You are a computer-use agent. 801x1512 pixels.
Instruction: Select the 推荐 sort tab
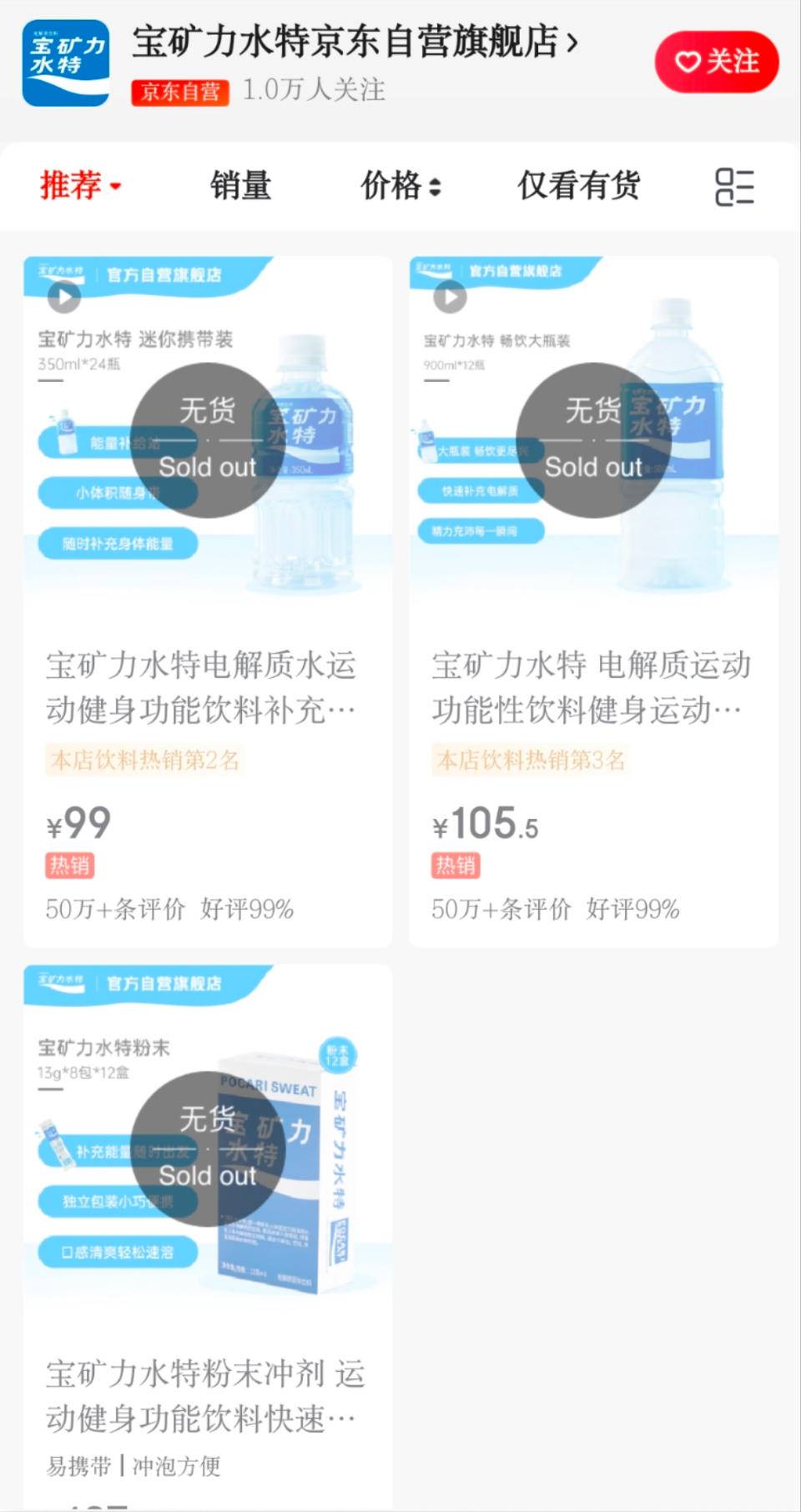pyautogui.click(x=80, y=185)
